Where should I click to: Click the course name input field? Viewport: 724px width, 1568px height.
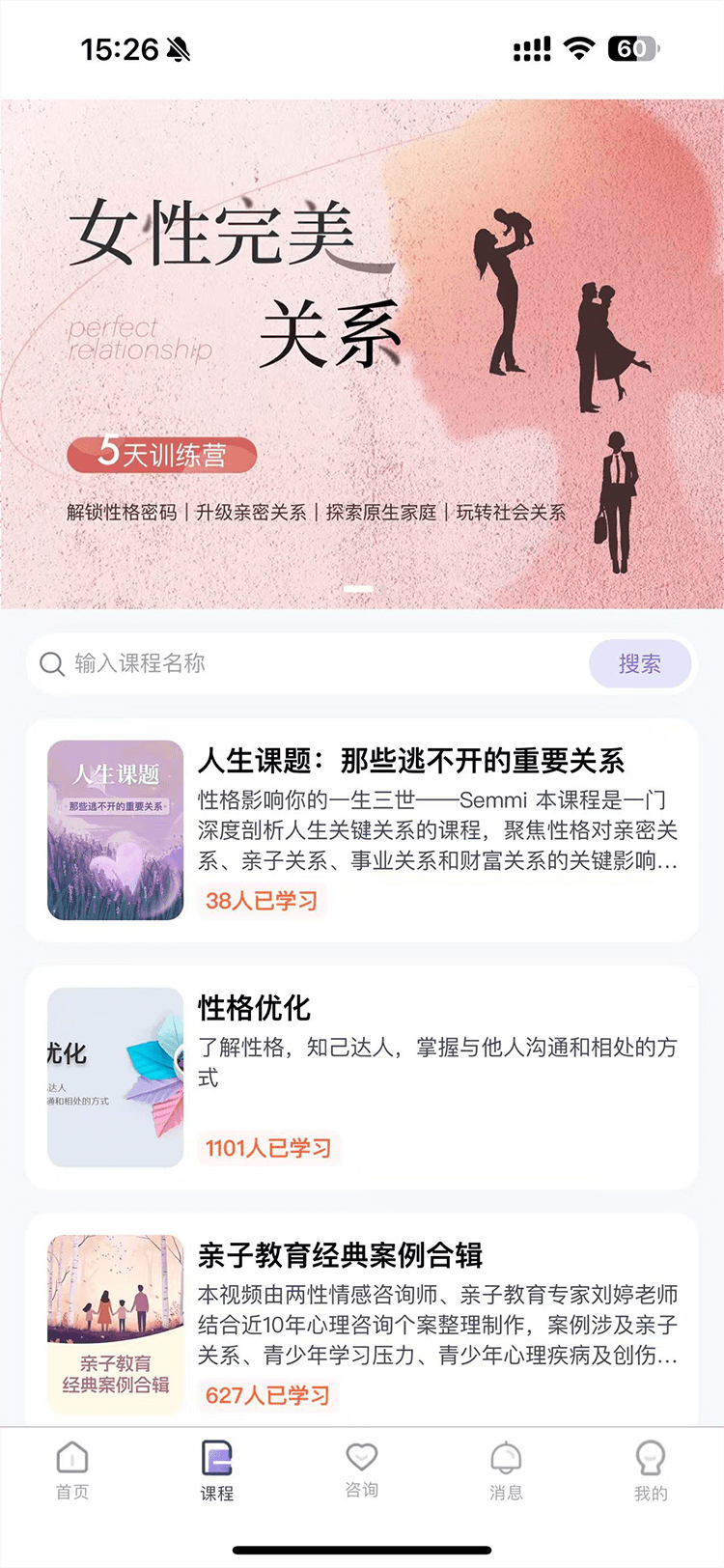pyautogui.click(x=290, y=663)
